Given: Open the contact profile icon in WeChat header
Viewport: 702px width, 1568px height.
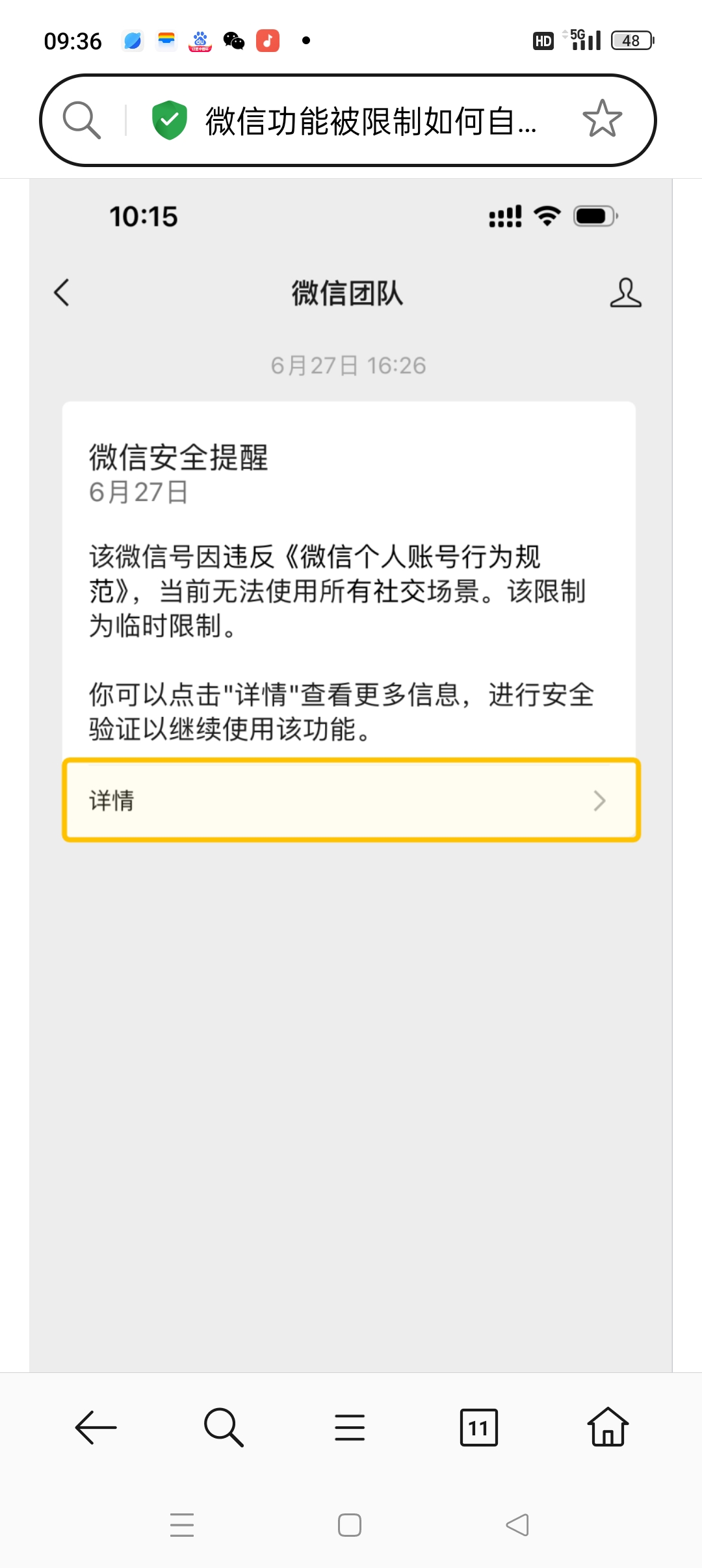Looking at the screenshot, I should [625, 293].
